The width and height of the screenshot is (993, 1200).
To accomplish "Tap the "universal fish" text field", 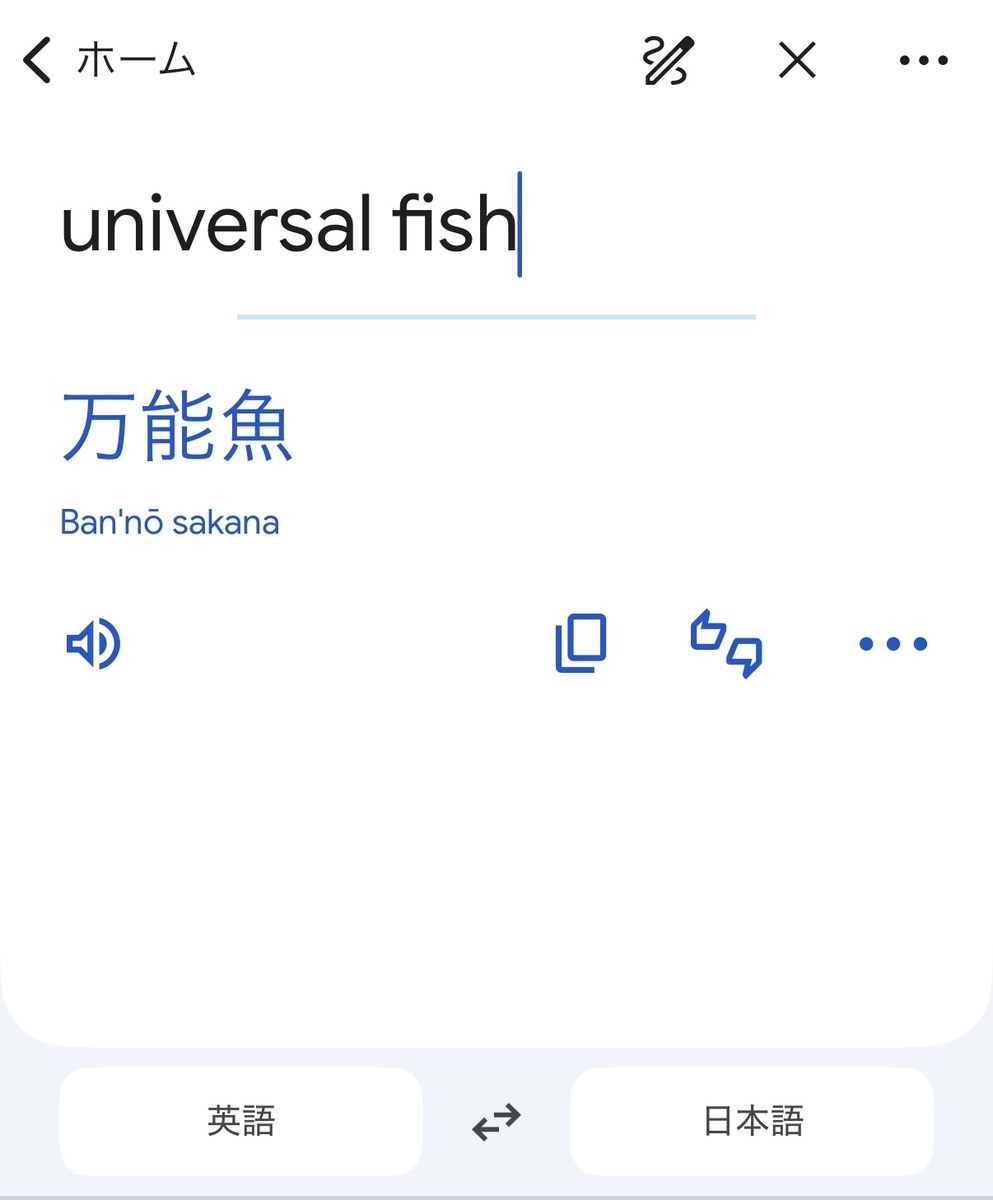I will click(290, 225).
